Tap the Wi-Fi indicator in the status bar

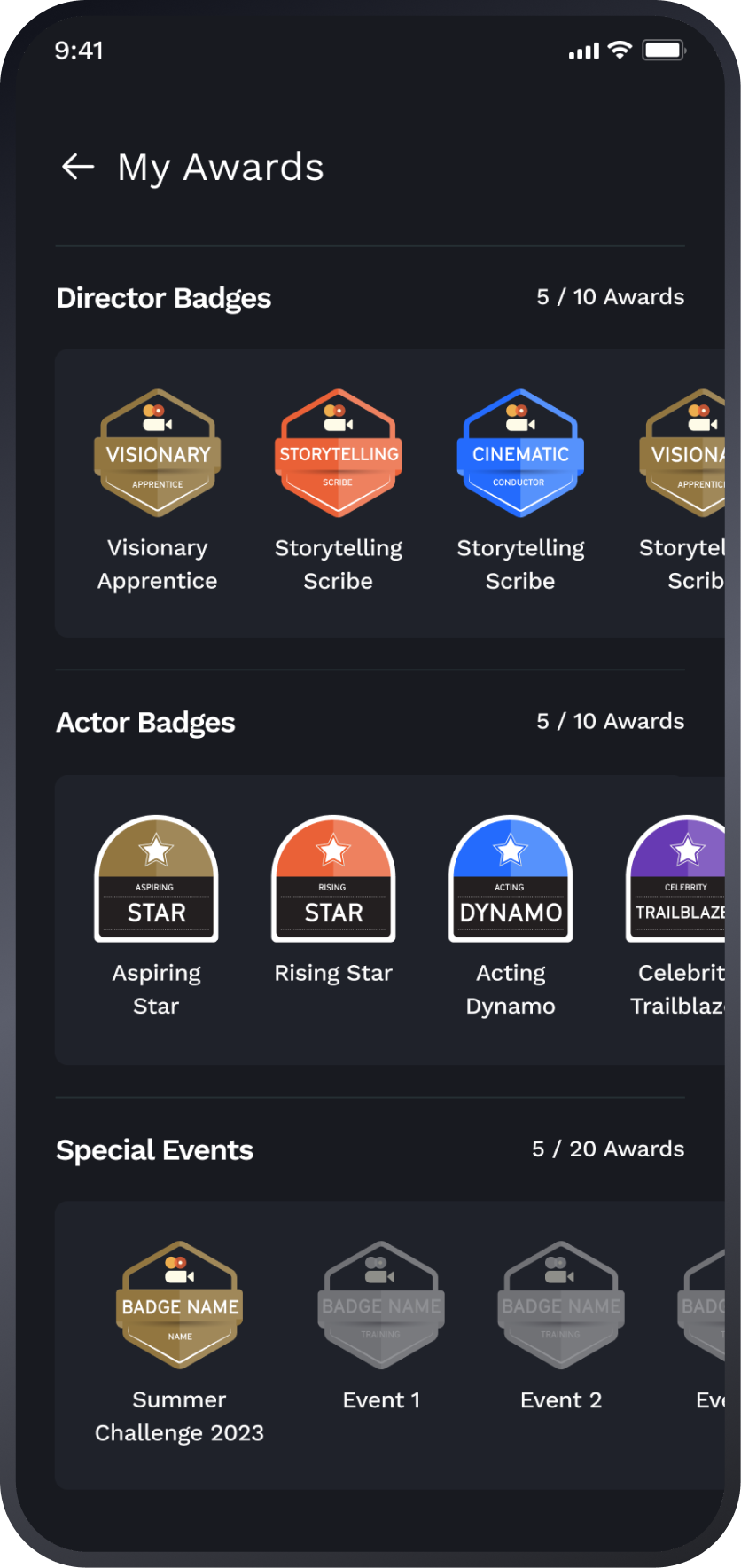[620, 51]
